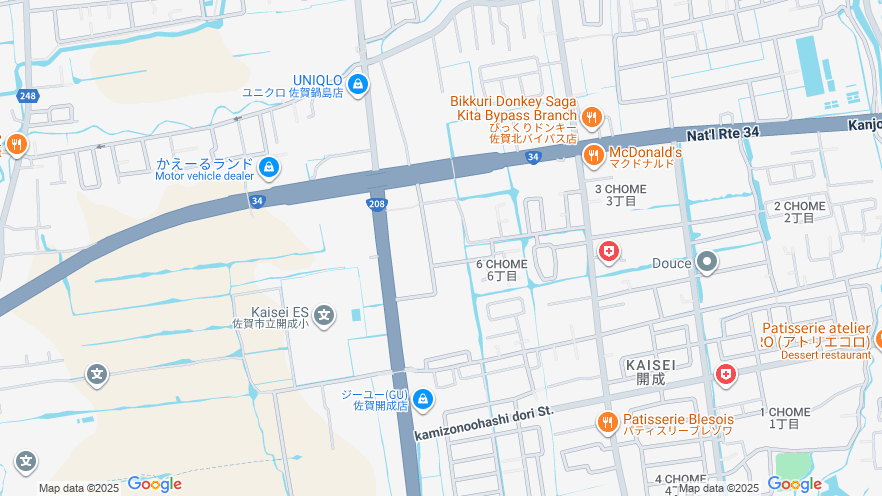Tap the McDonald's map marker
The image size is (882, 496).
(x=593, y=154)
